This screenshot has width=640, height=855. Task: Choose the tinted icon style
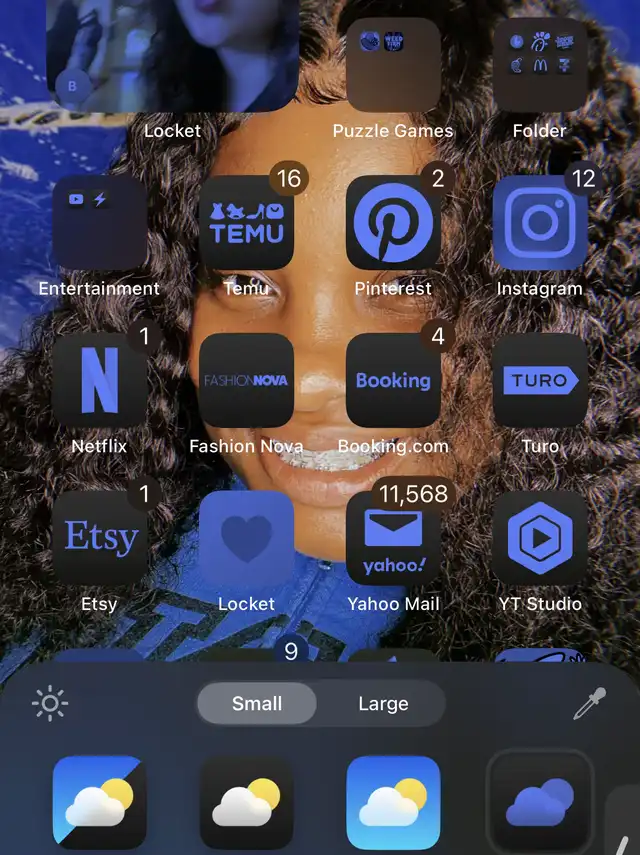coord(540,802)
